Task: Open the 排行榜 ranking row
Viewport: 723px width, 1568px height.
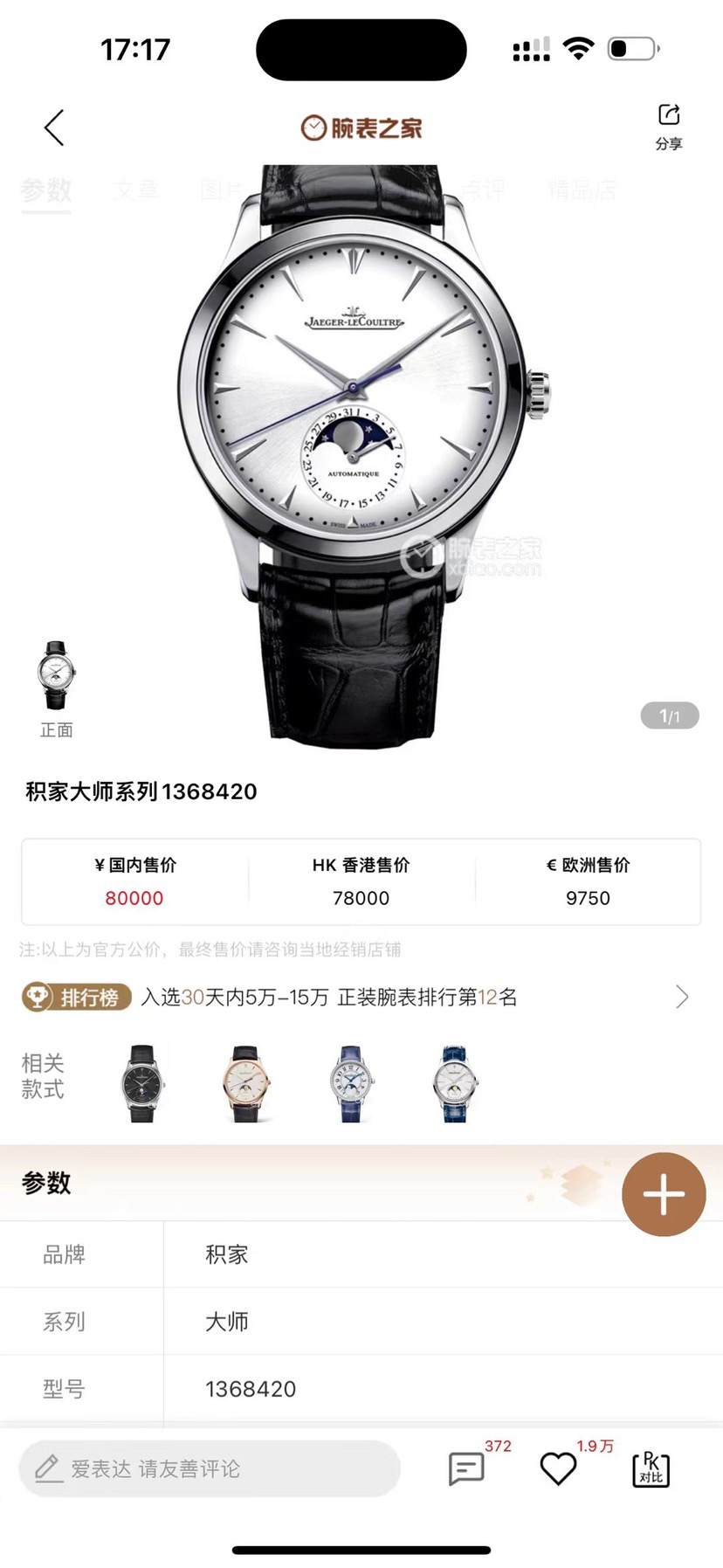Action: point(356,997)
